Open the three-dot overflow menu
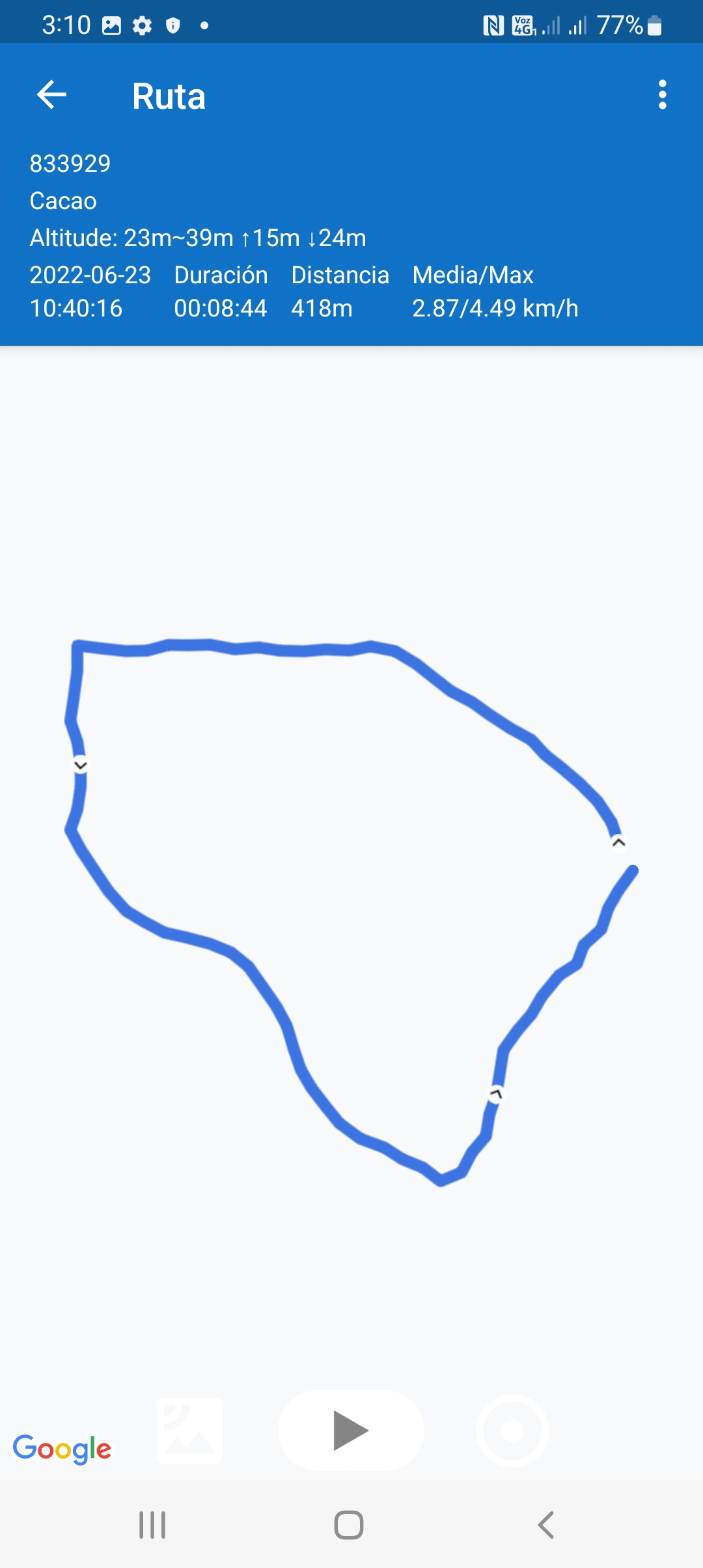Image resolution: width=703 pixels, height=1568 pixels. (662, 95)
